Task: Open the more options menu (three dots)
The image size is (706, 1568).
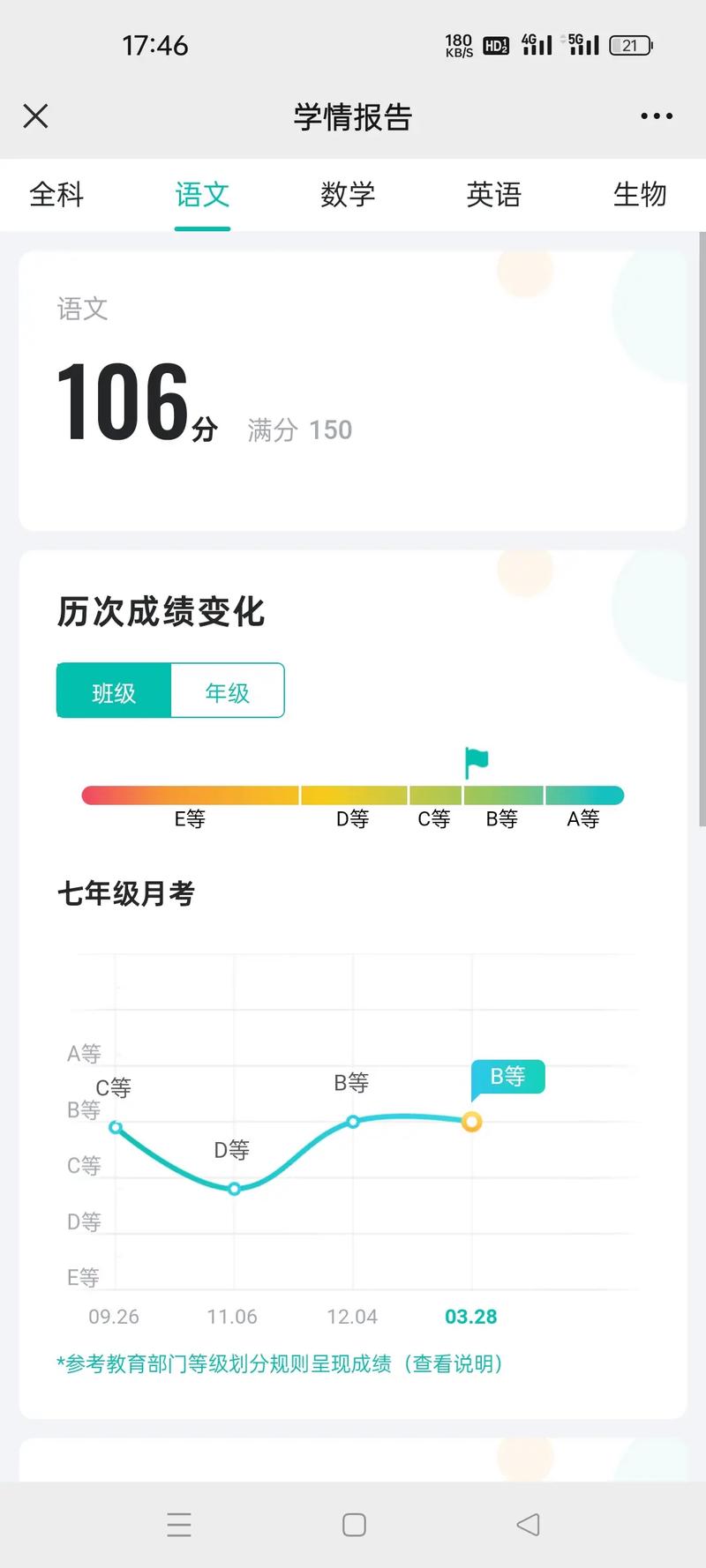Action: [657, 116]
